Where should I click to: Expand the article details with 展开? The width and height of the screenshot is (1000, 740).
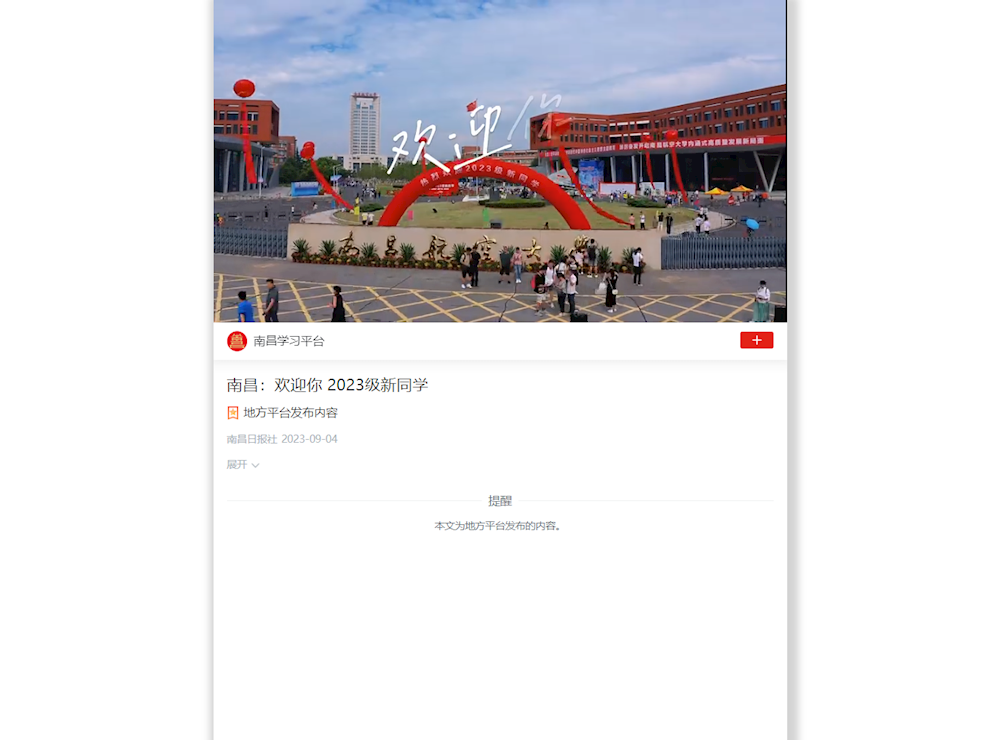click(x=243, y=465)
